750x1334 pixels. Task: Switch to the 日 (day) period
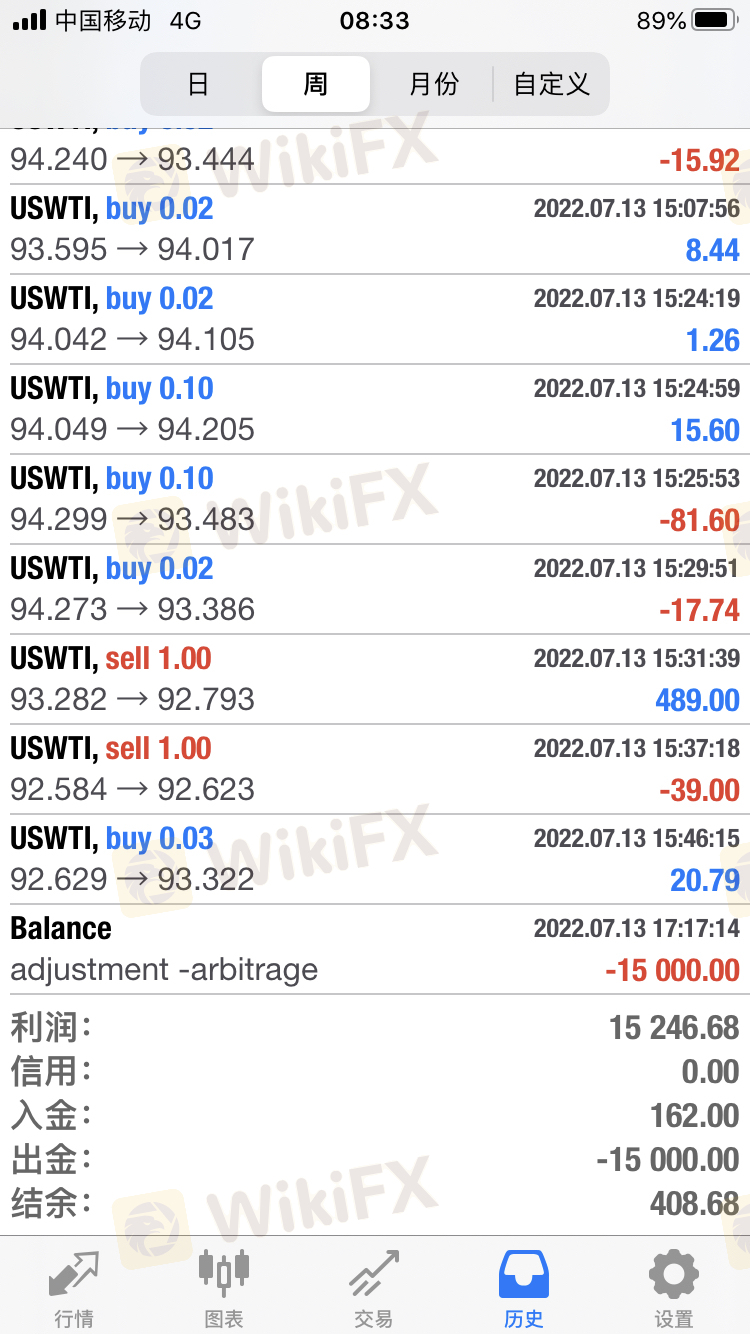(198, 84)
